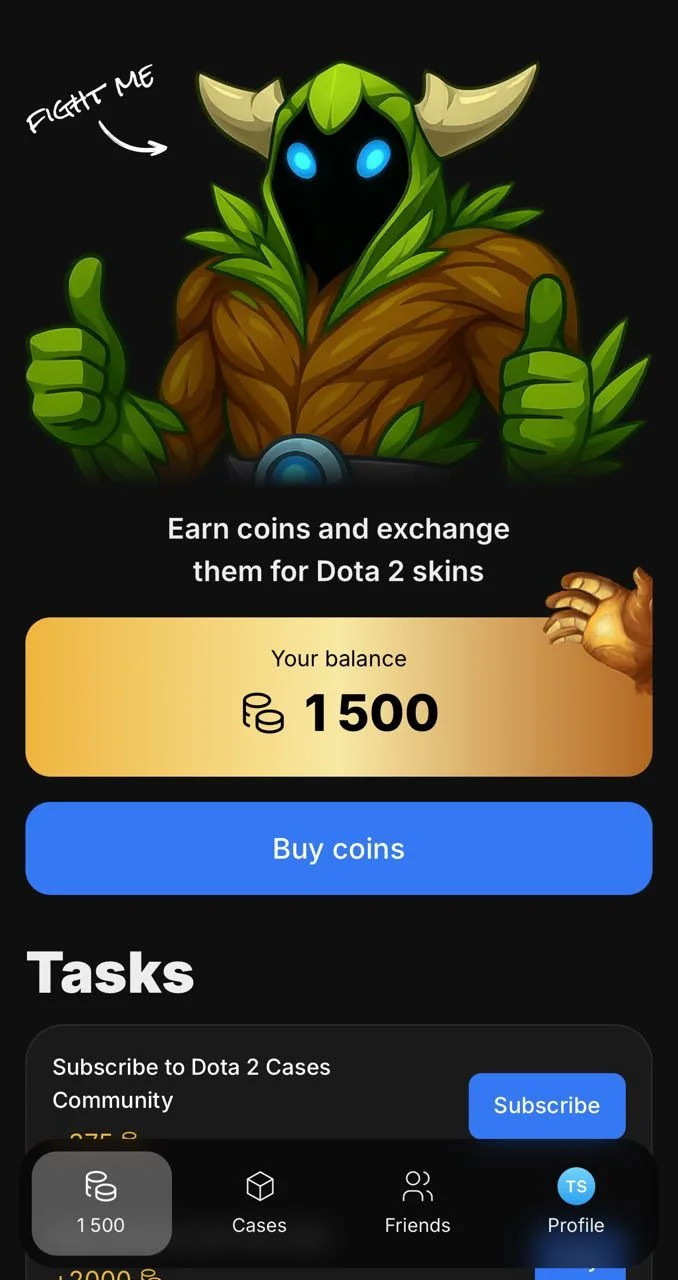Screen dimensions: 678x1280
Task: Switch to the Cases tab
Action: click(260, 1203)
